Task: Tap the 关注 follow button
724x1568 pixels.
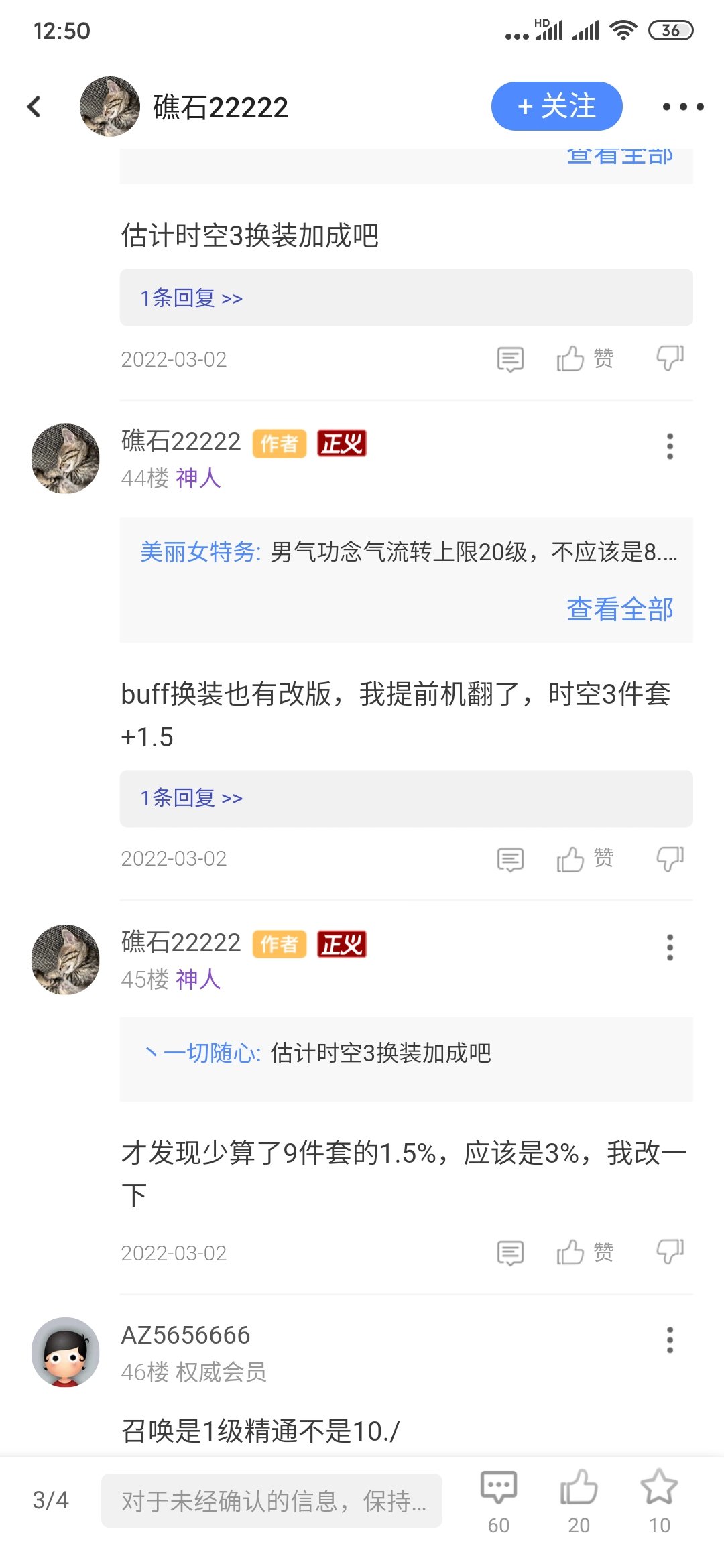Action: (556, 107)
